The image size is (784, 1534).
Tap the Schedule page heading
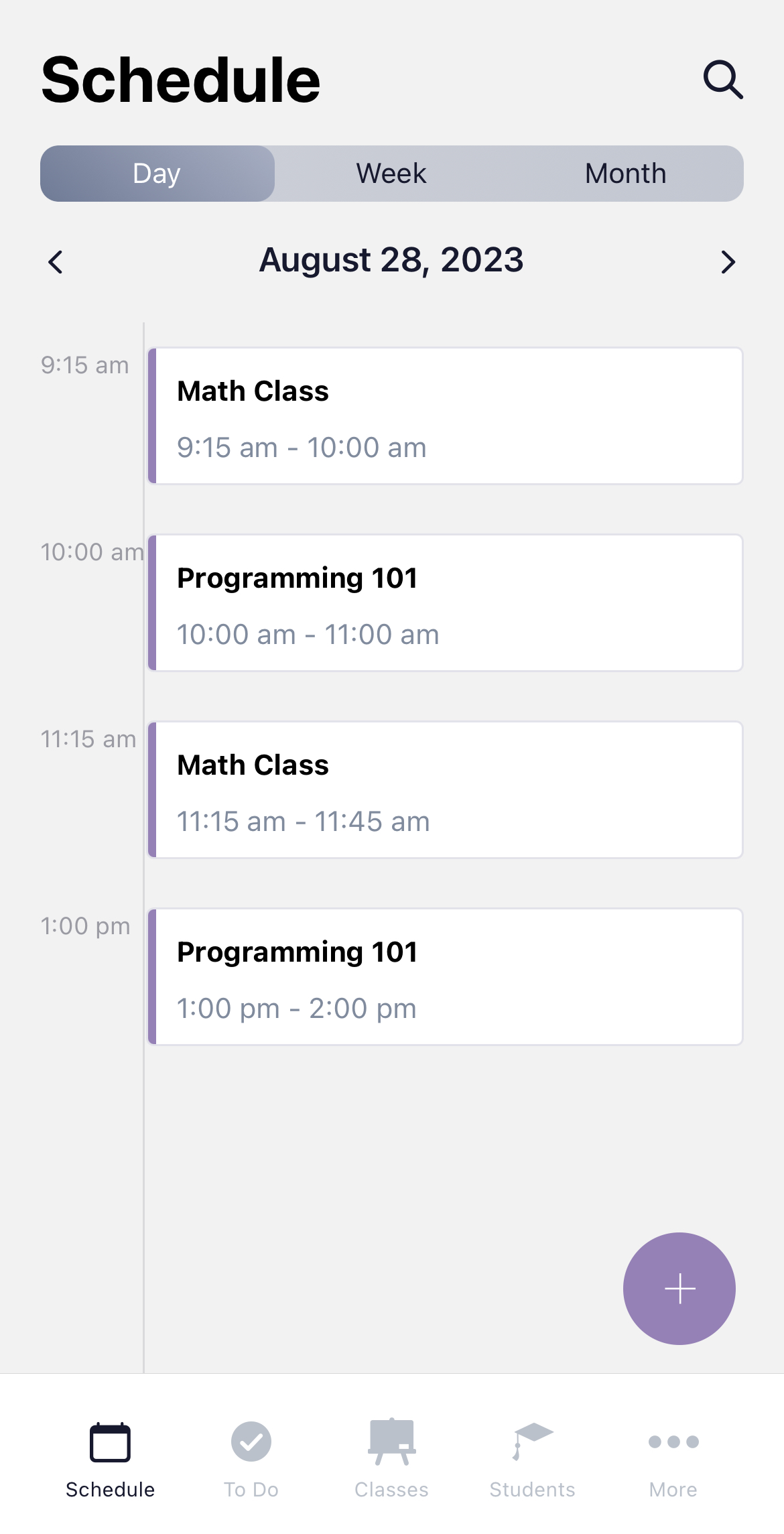coord(179,80)
